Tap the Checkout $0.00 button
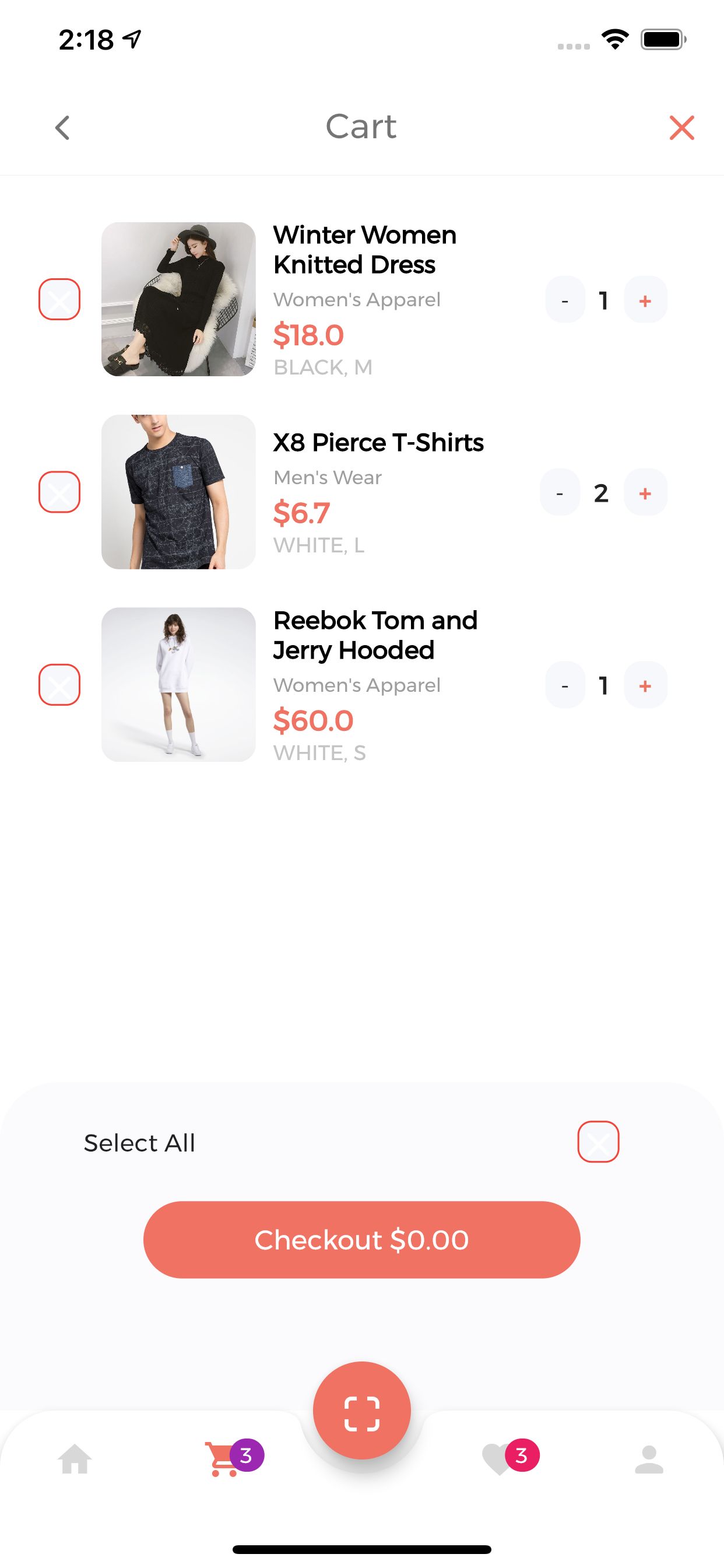724x1568 pixels. [362, 1240]
